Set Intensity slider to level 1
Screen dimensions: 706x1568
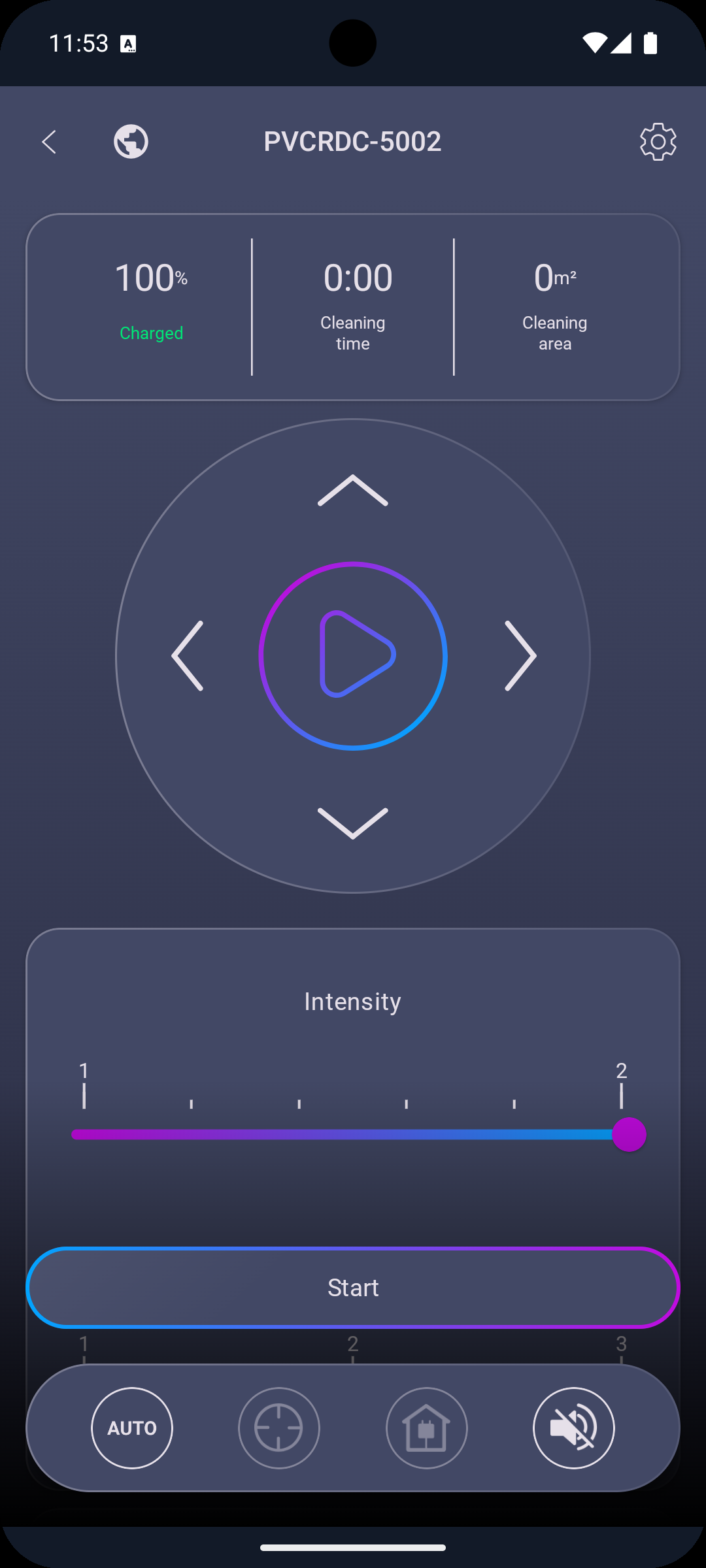(84, 1134)
